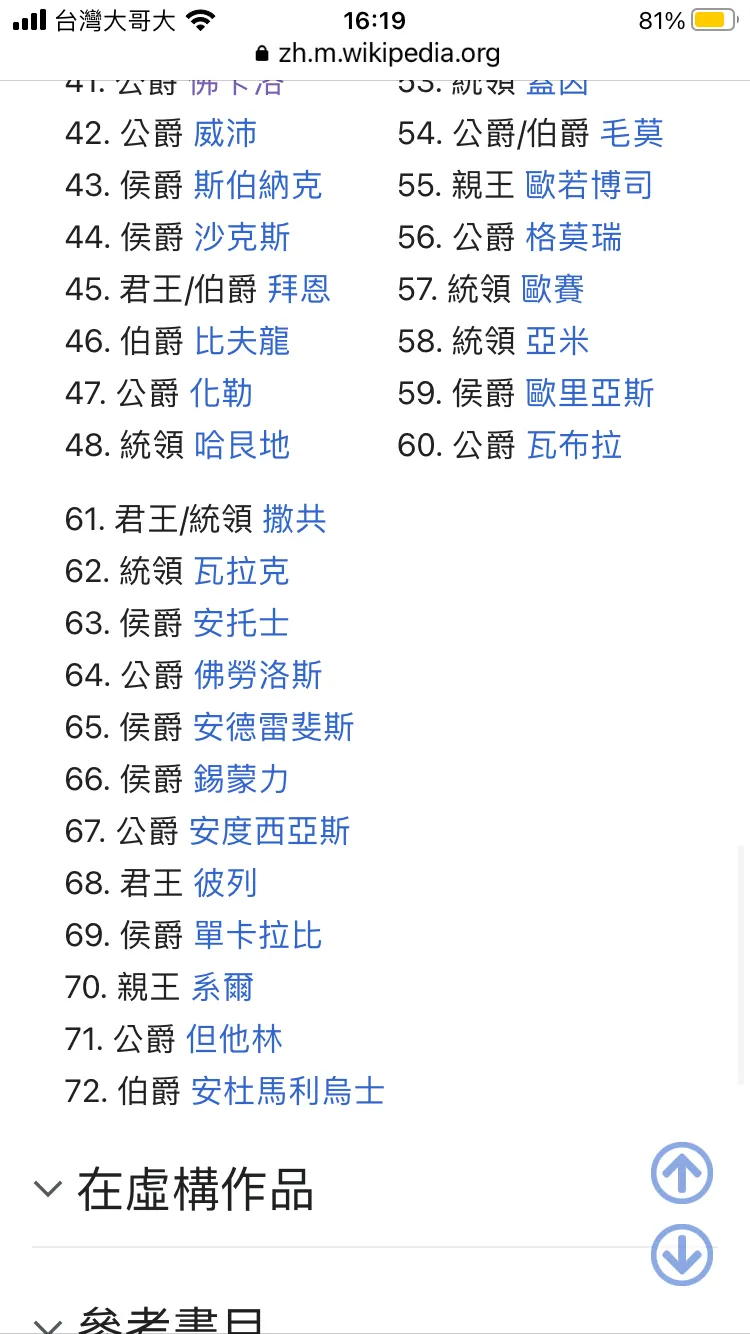
Task: Open the 比夫龍 article
Action: 241,342
